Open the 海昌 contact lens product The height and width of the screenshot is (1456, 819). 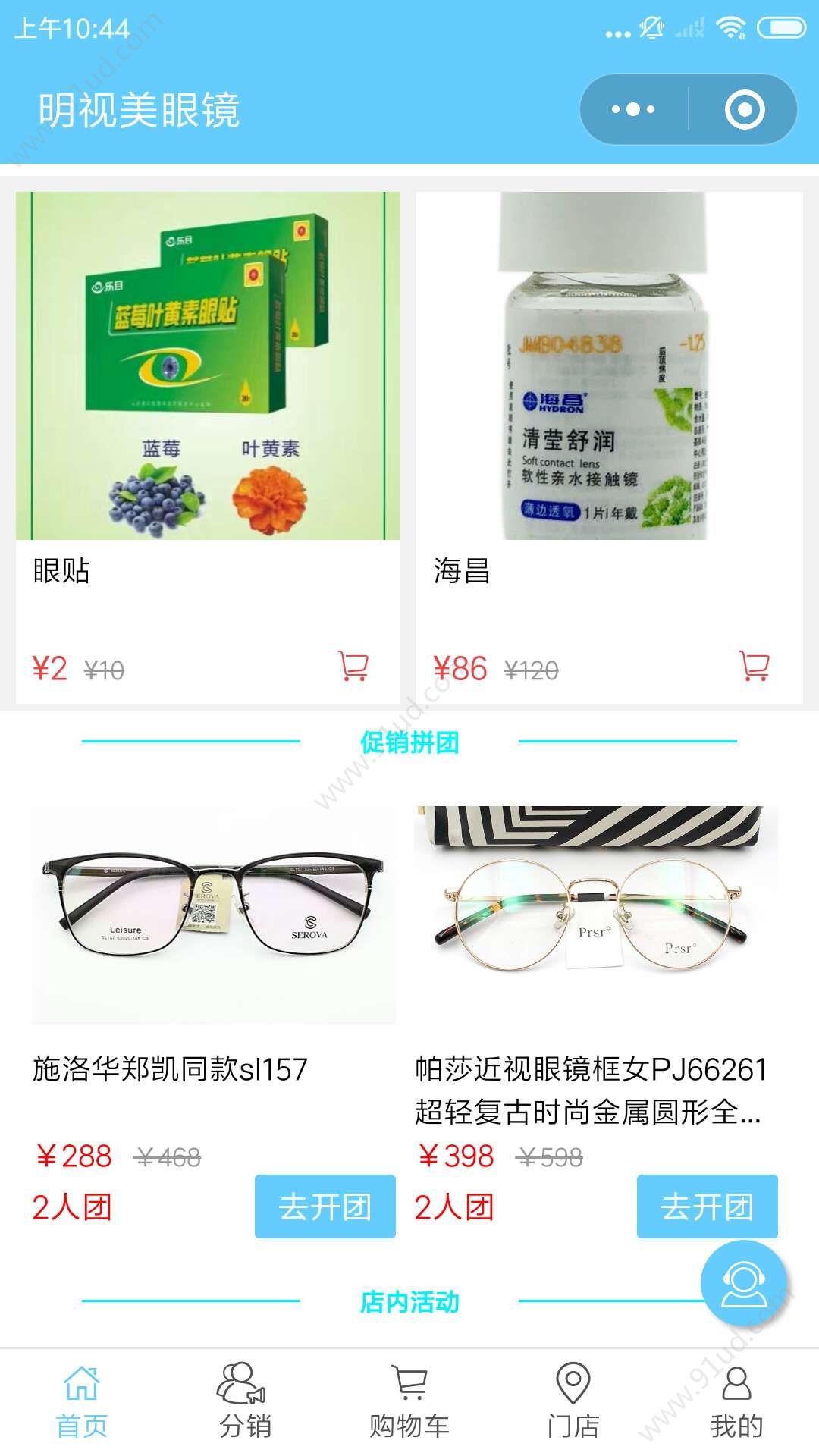coord(610,447)
